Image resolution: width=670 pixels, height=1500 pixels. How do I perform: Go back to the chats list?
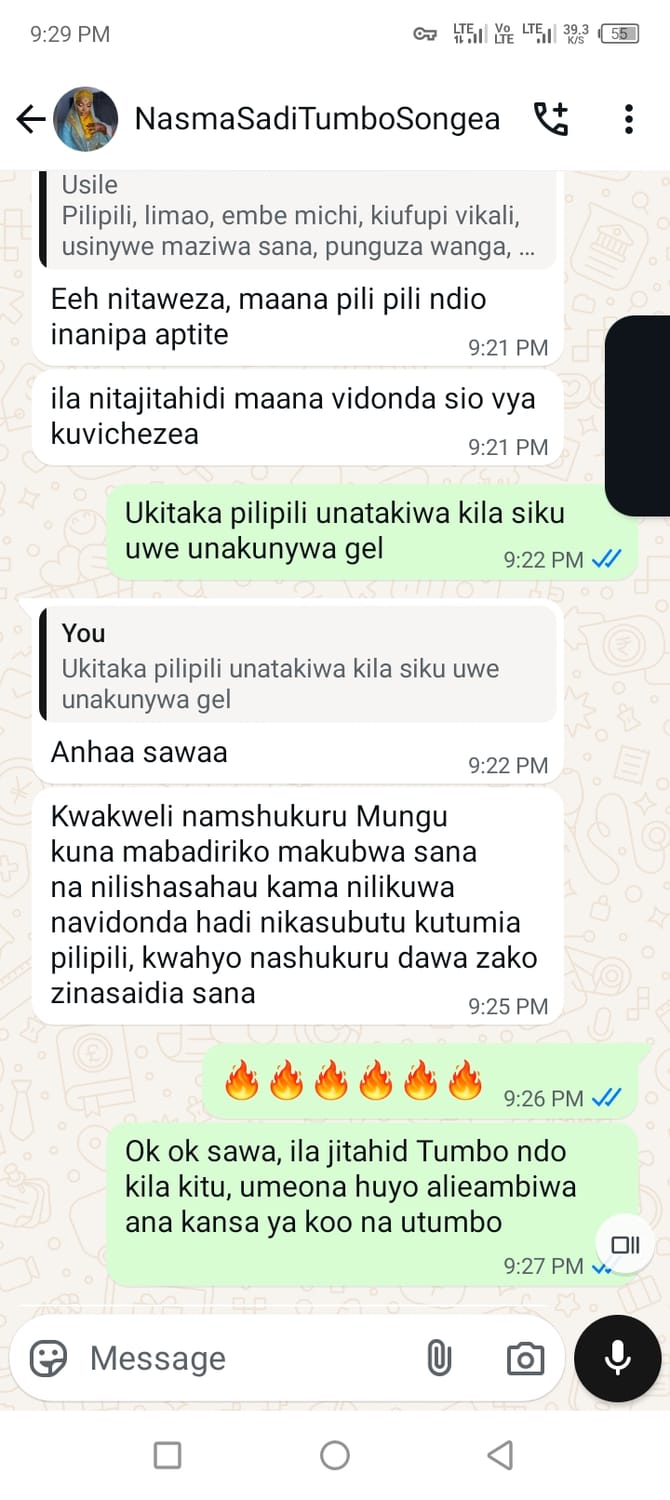pos(31,120)
